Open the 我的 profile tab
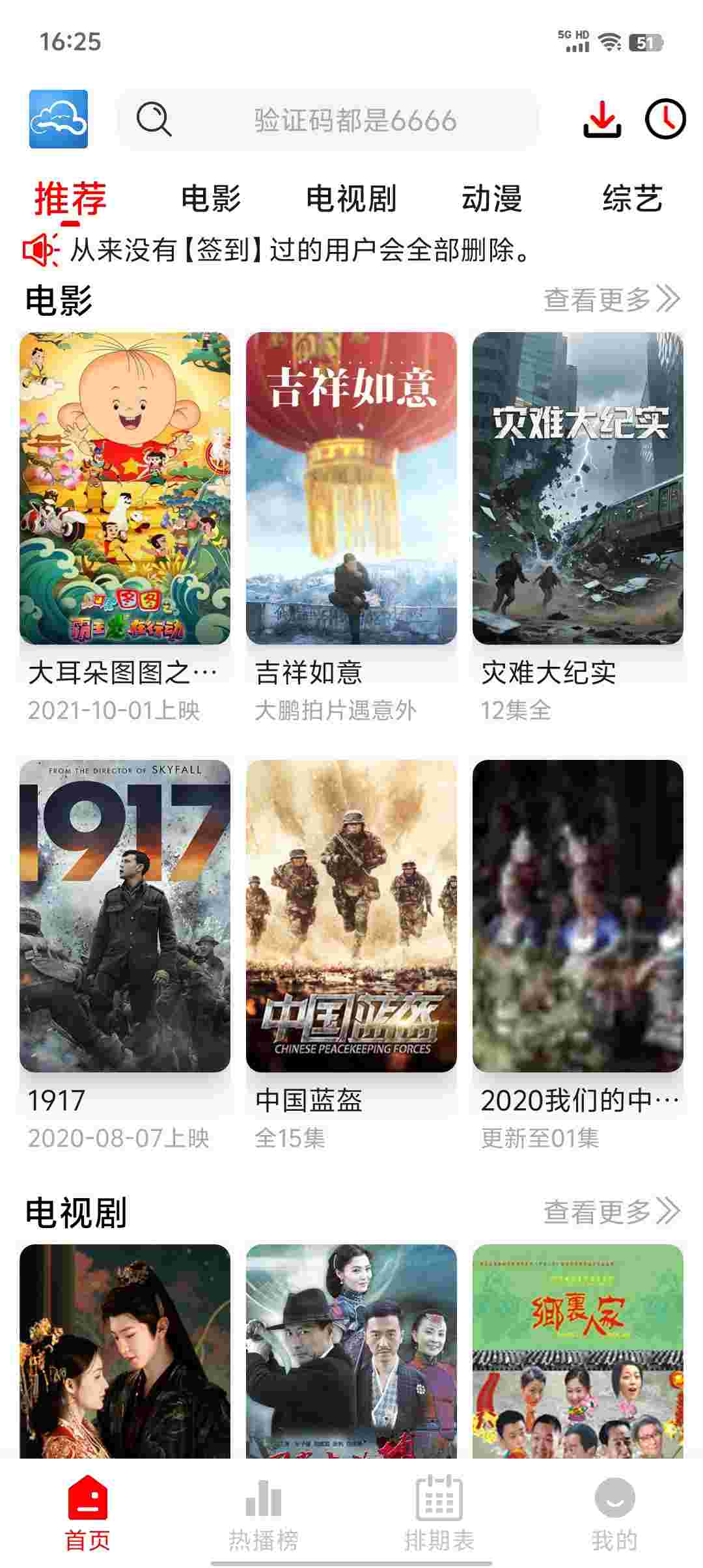This screenshot has height=1568, width=703. click(614, 1514)
